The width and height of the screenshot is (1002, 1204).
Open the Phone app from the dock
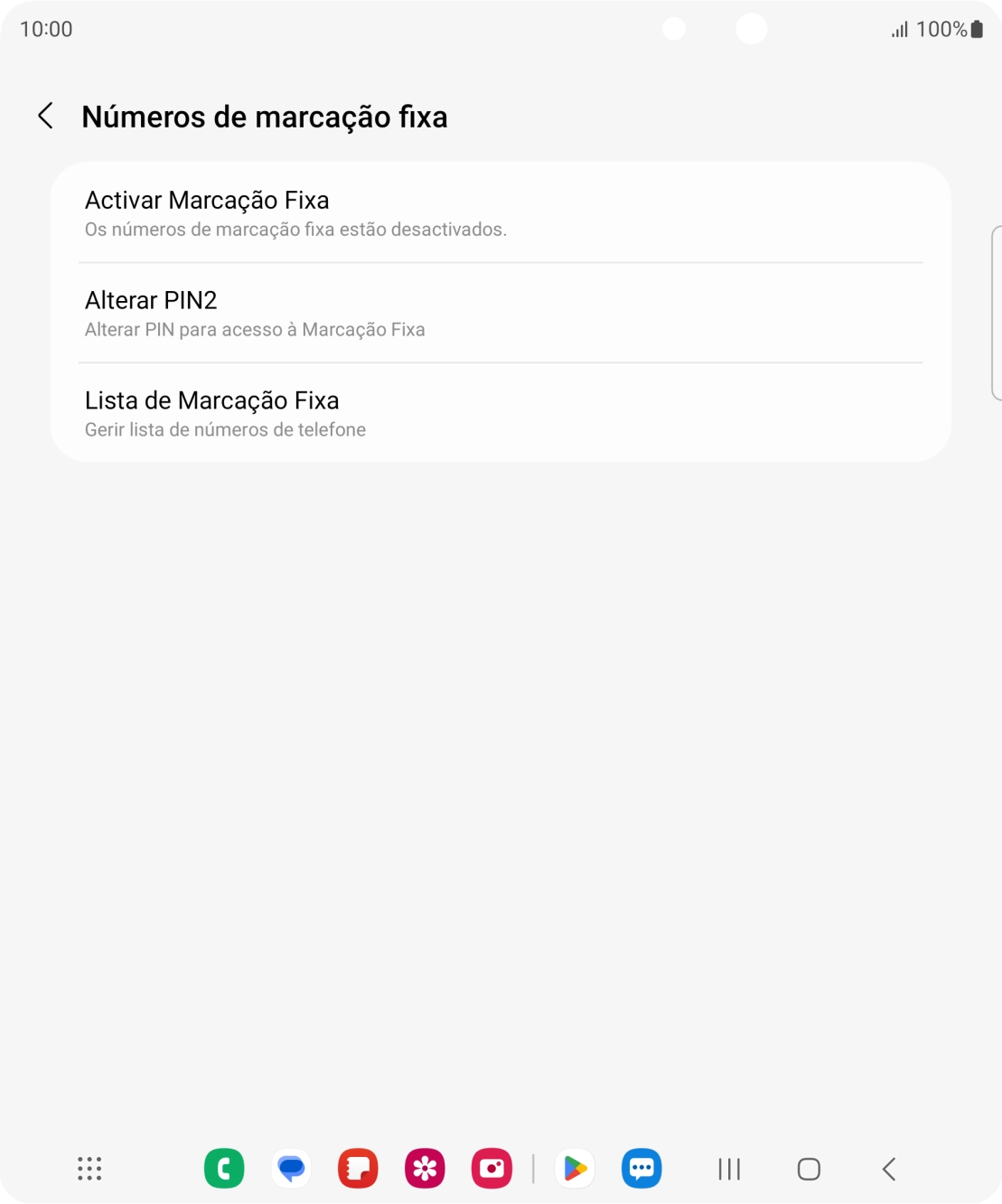224,1168
